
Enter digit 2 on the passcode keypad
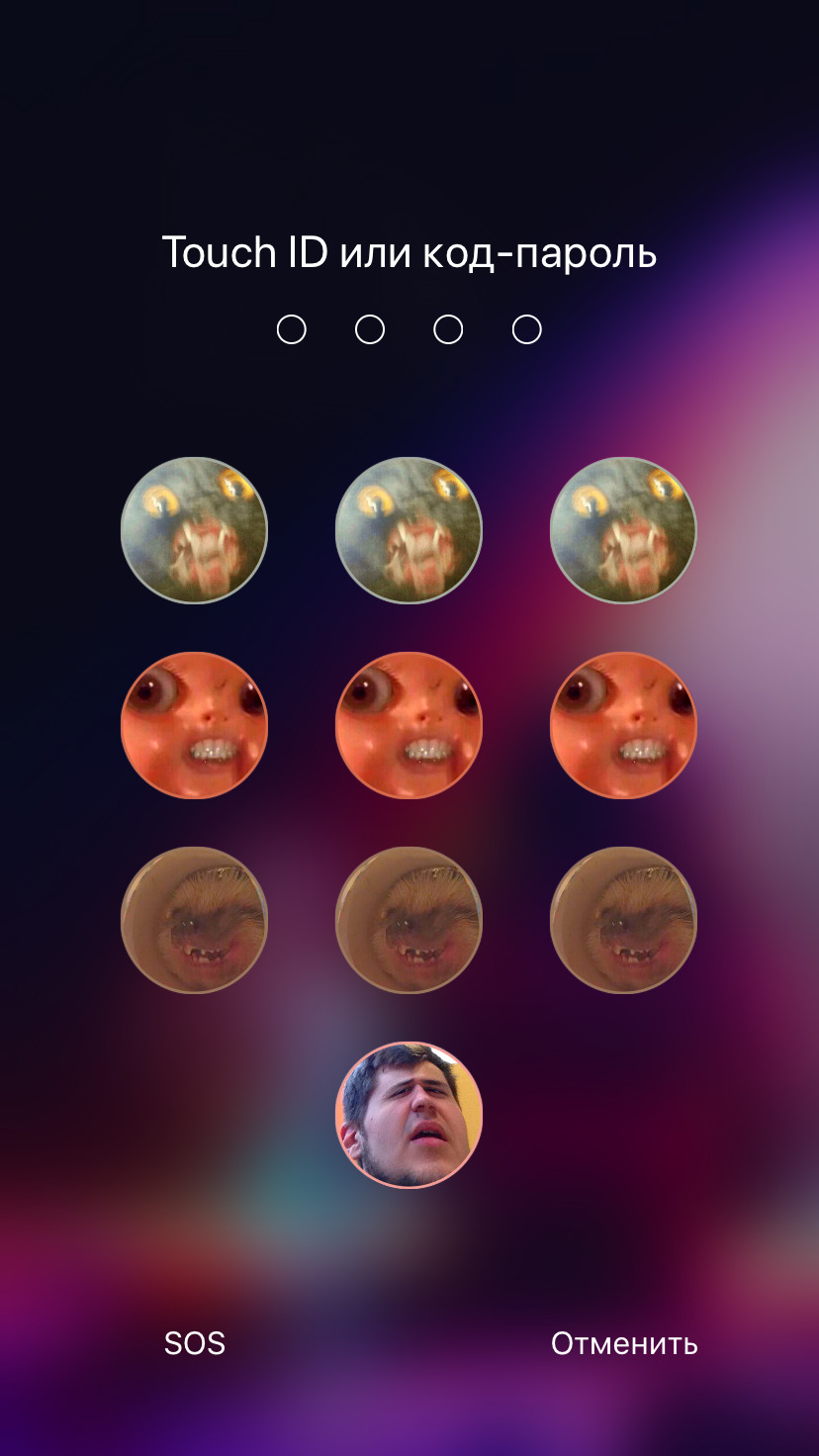point(409,530)
